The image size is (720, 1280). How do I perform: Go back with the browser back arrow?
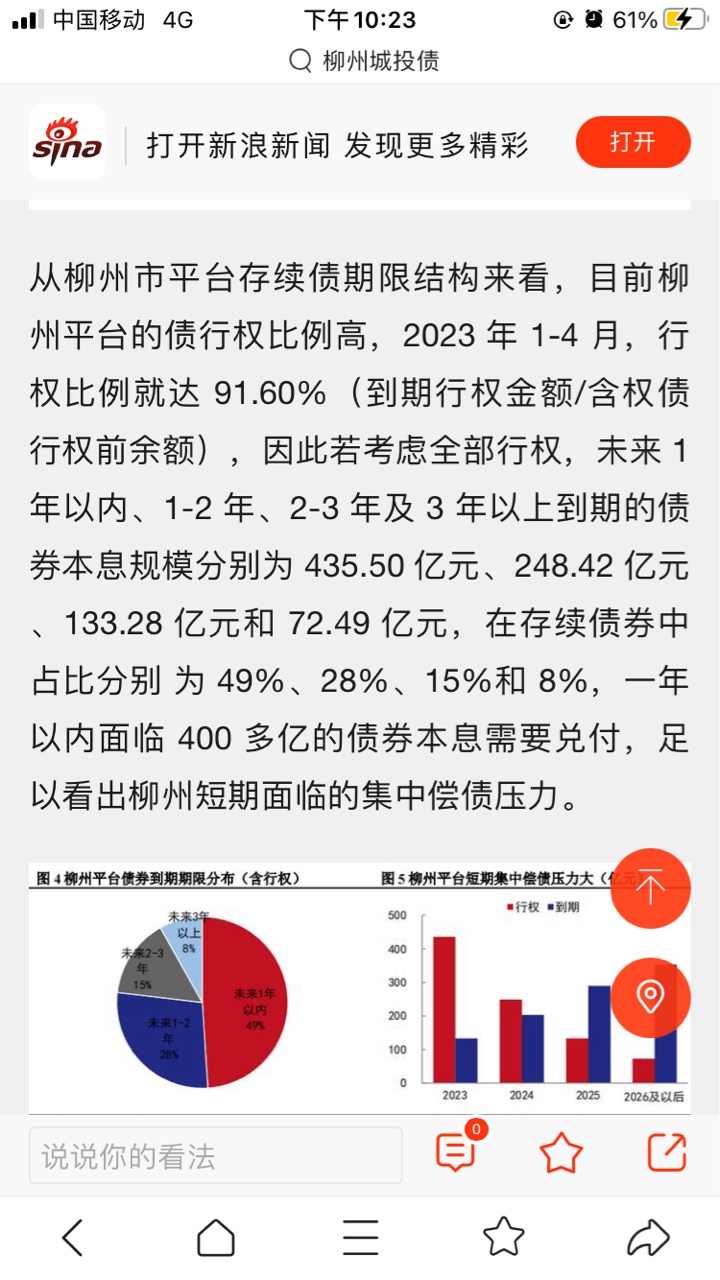tap(73, 1238)
